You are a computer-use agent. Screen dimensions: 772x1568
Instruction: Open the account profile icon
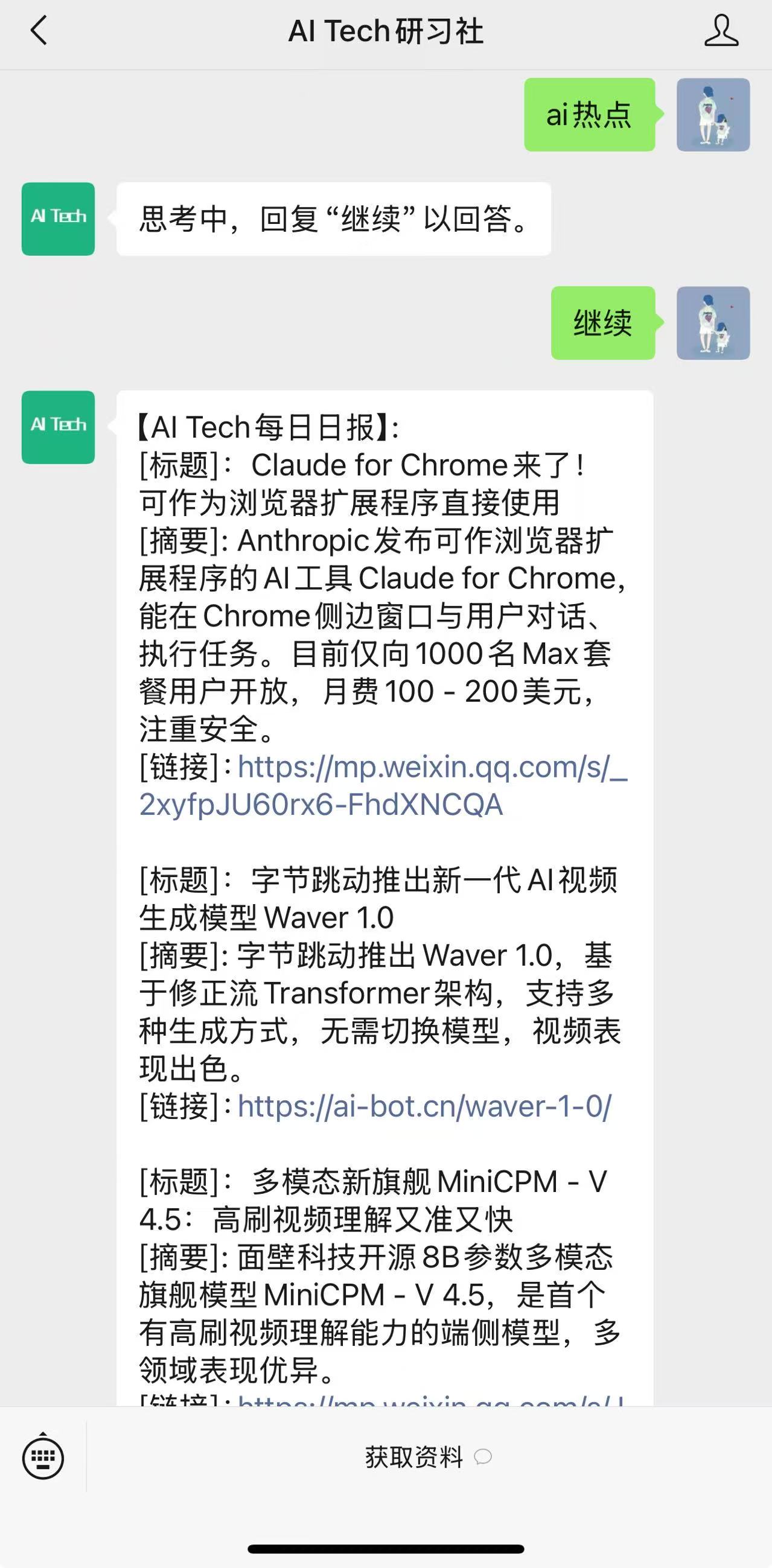pyautogui.click(x=721, y=31)
